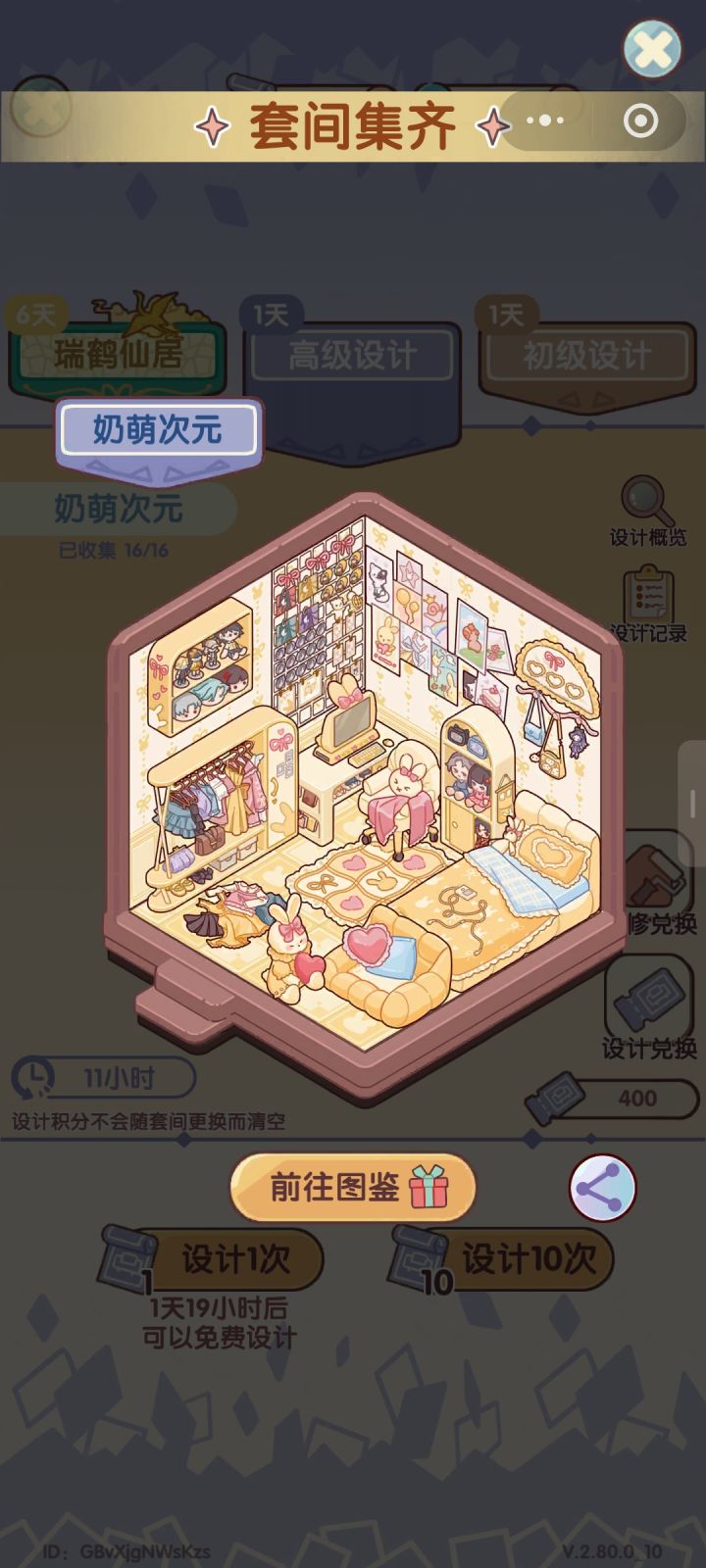Close the 套间集齐 popup
The width and height of the screenshot is (706, 1568).
coord(652,48)
